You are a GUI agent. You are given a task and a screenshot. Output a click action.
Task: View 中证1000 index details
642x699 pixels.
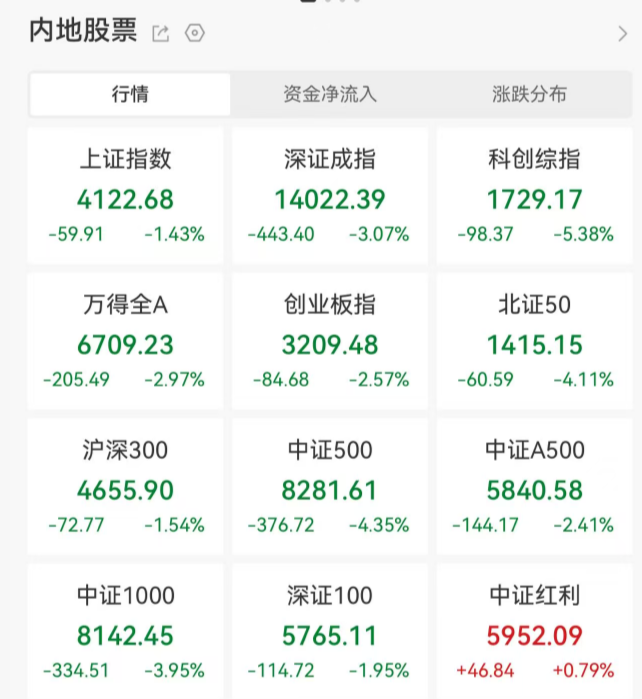[x=126, y=632]
